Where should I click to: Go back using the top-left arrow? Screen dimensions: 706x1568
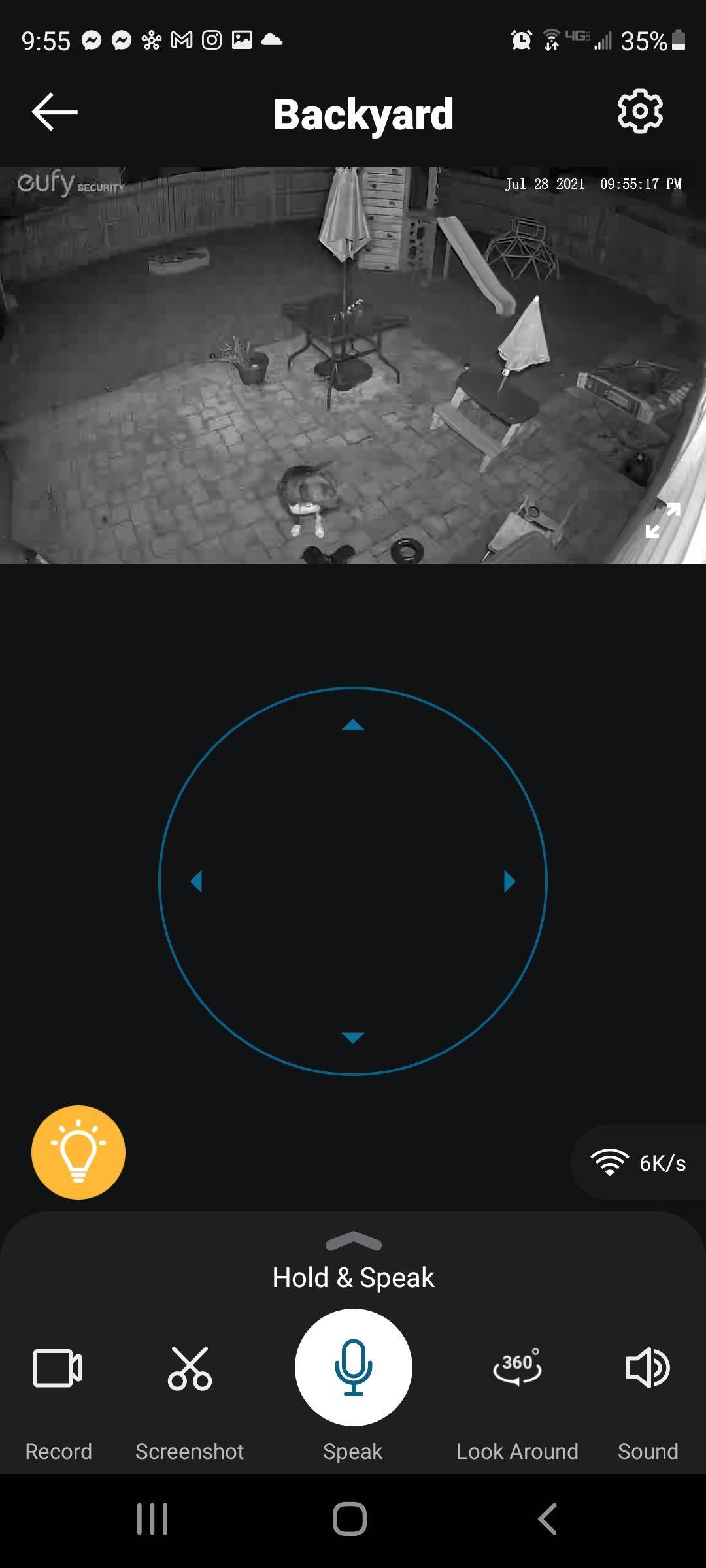tap(55, 112)
